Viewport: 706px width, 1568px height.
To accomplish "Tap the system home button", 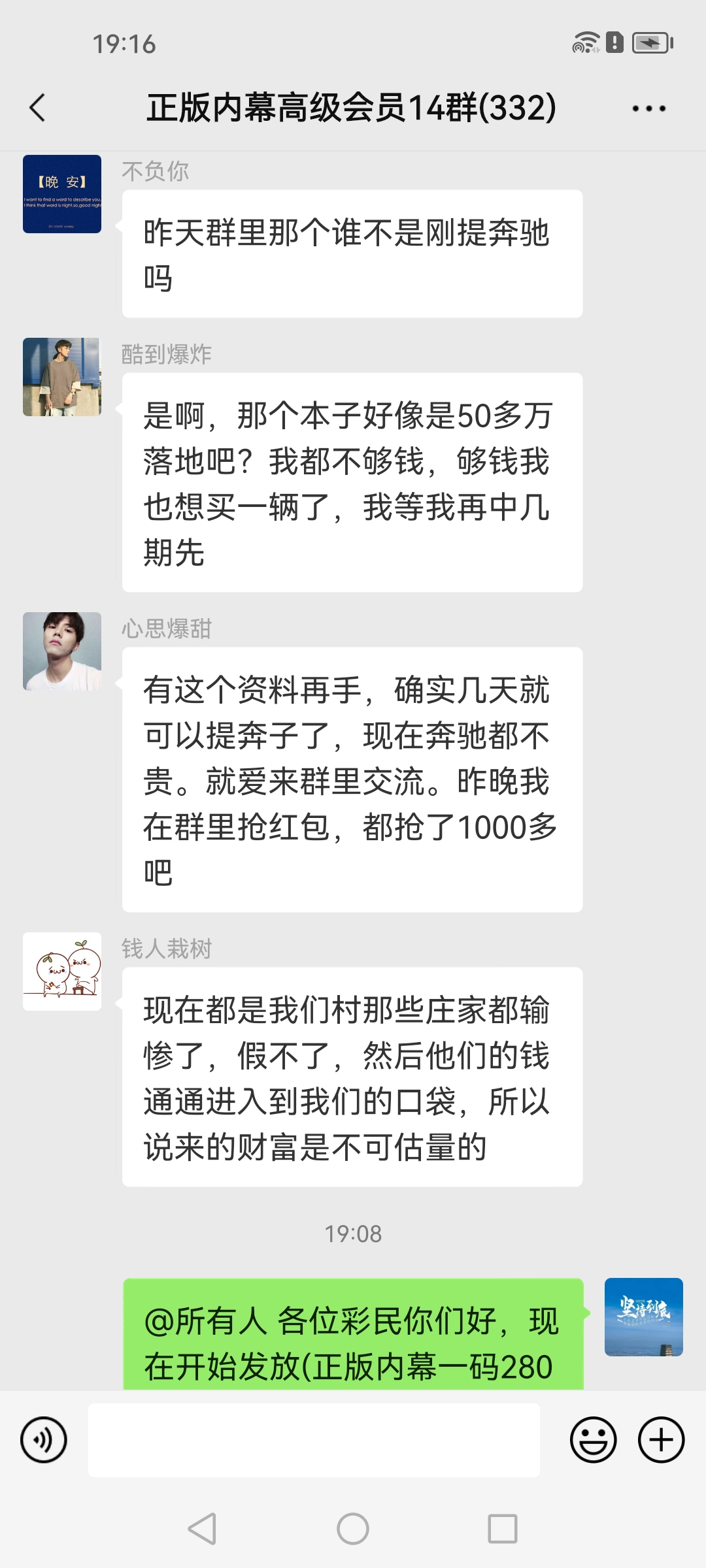I will coord(353,1529).
